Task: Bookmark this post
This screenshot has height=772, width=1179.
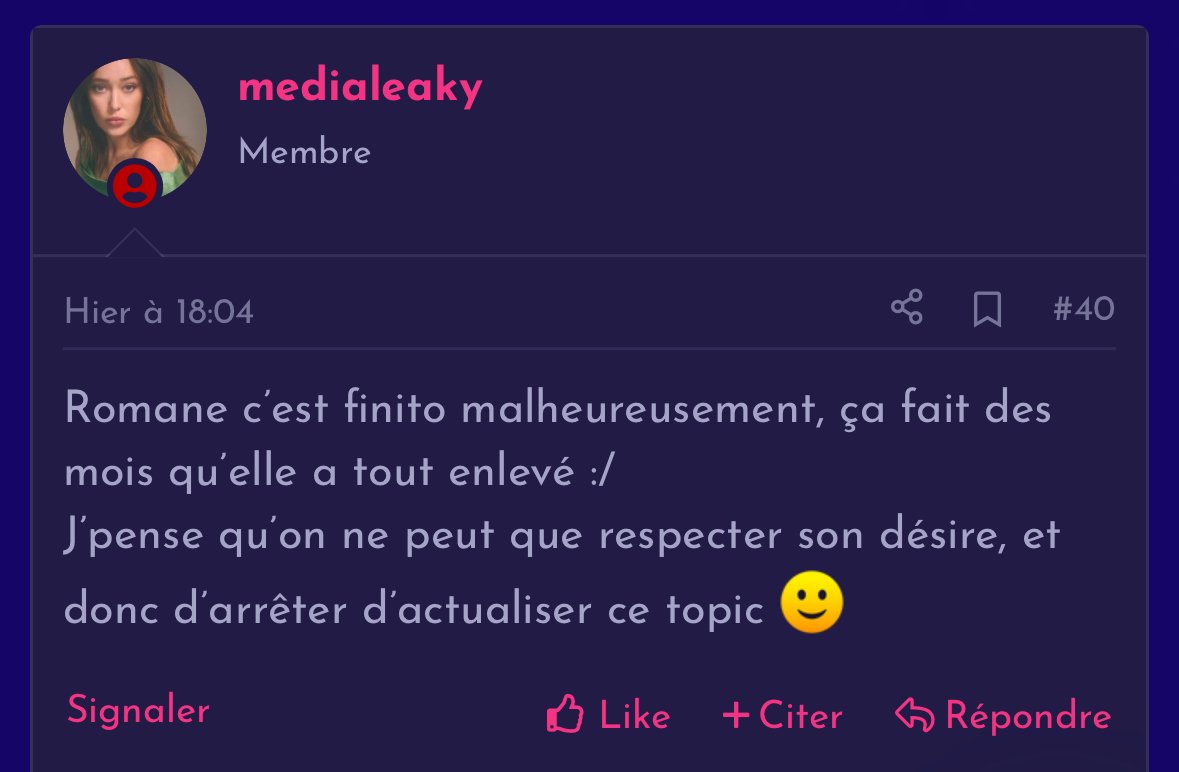Action: pos(987,309)
